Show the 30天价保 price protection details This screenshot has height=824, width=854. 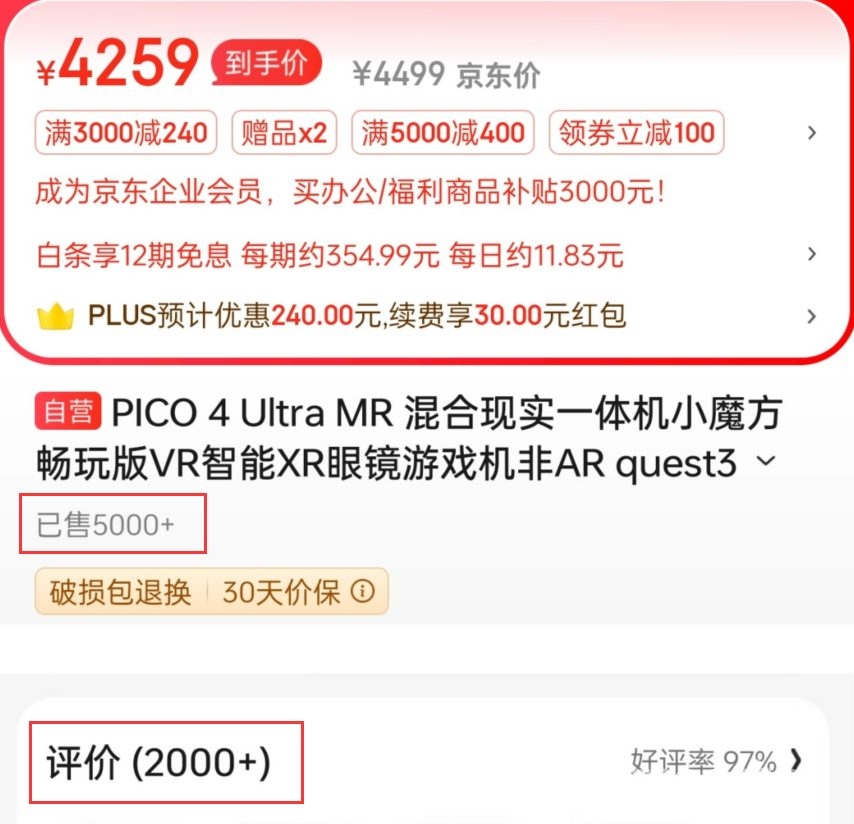[297, 592]
